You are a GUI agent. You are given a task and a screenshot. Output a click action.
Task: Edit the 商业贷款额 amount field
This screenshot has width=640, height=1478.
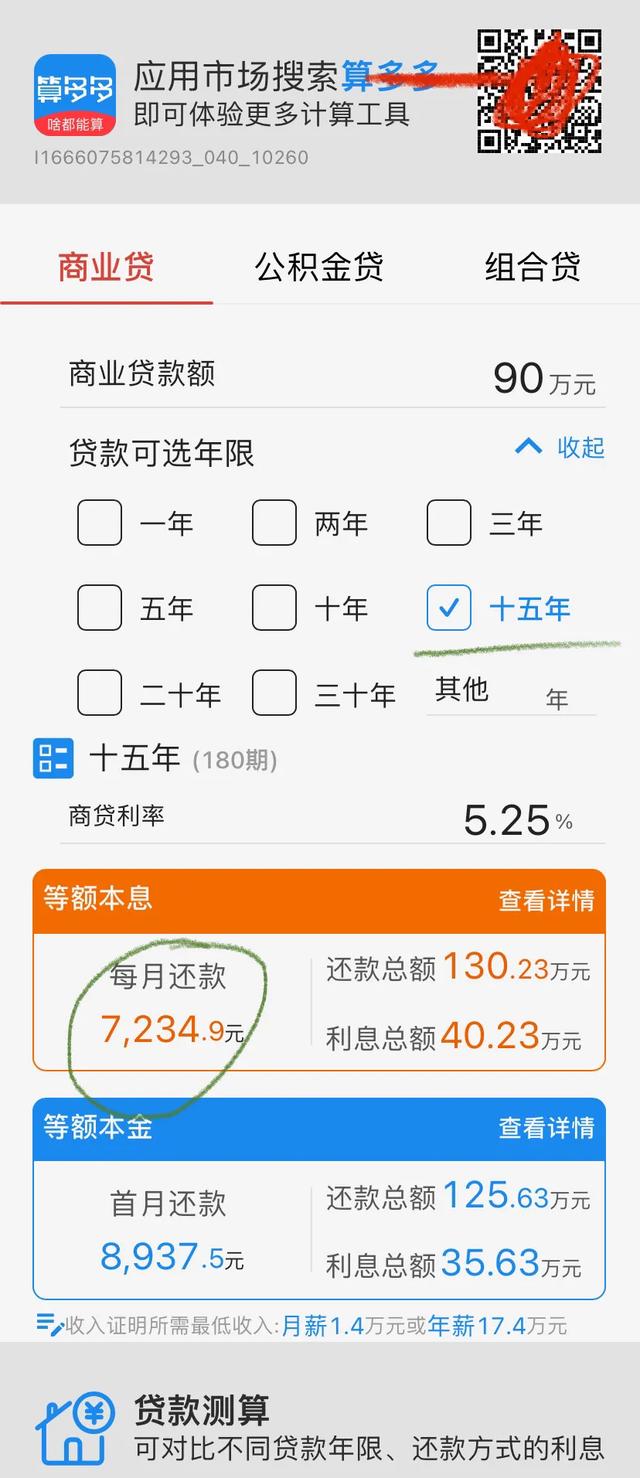[x=518, y=378]
